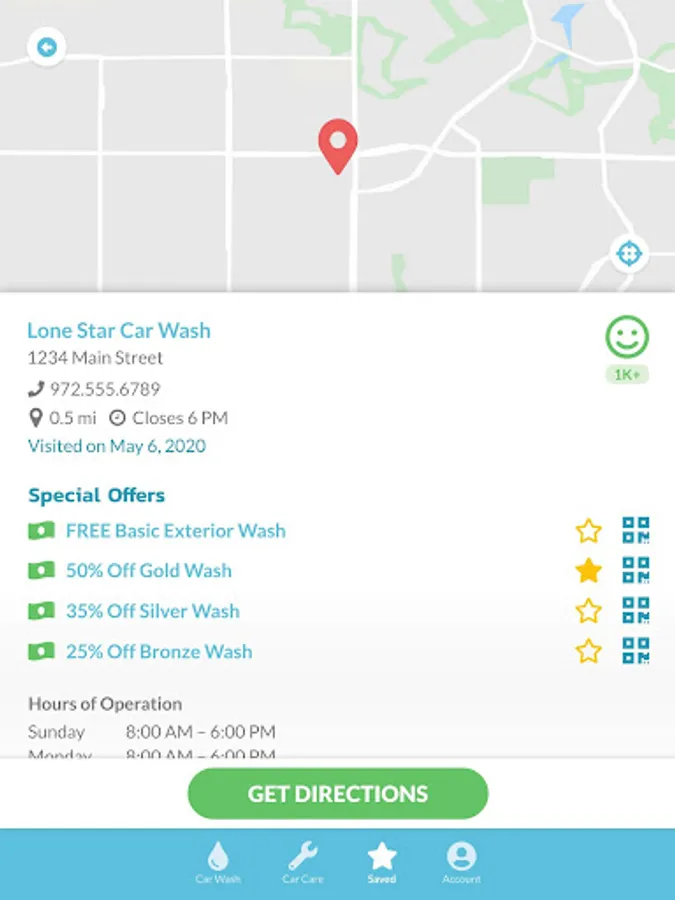Screen dimensions: 675x900
Task: Favorite the 35% Off Silver Wash offer
Action: [x=589, y=611]
